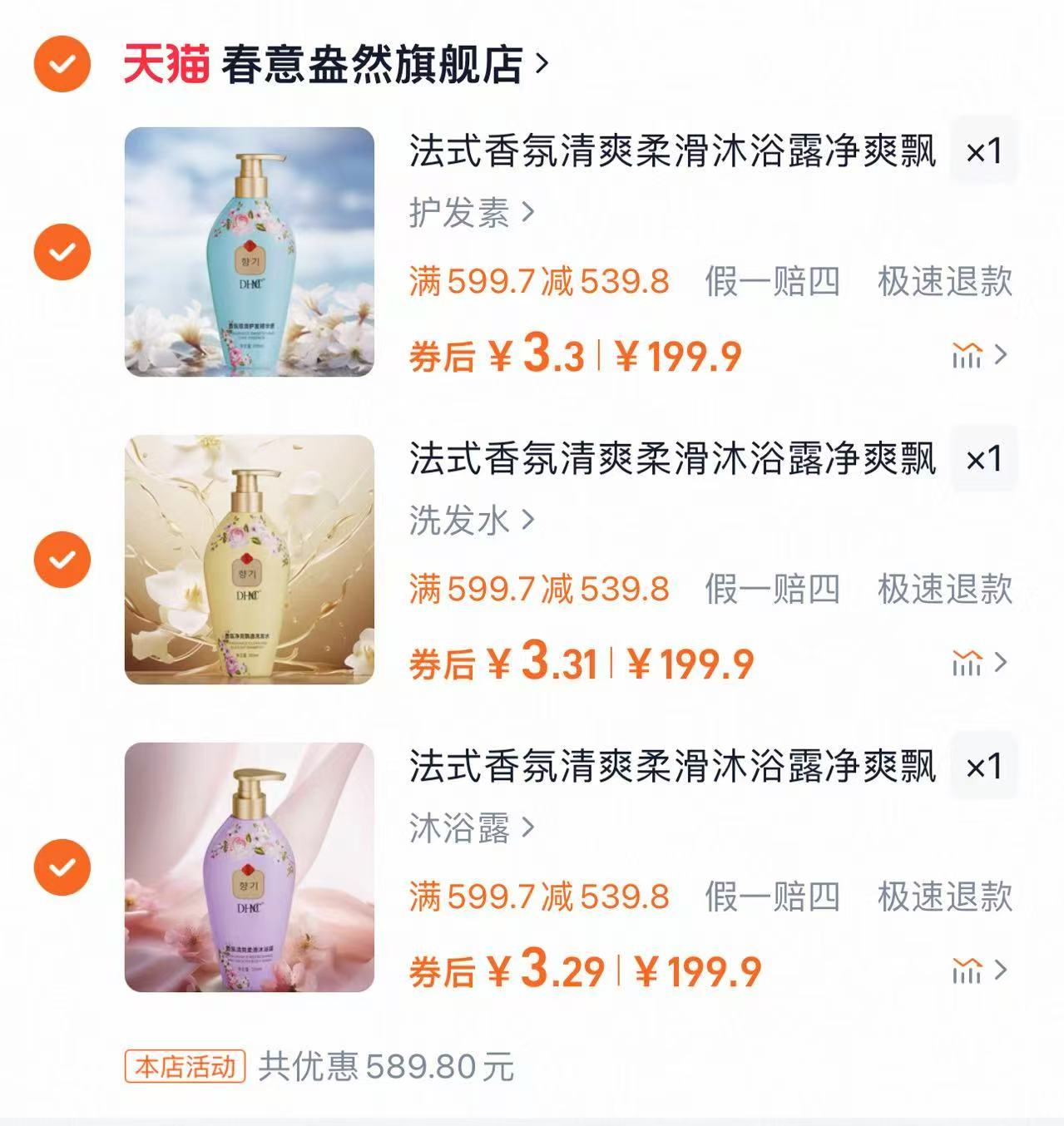Image resolution: width=1064 pixels, height=1126 pixels.
Task: Uncheck the body wash product checkbox
Action: pos(61,867)
